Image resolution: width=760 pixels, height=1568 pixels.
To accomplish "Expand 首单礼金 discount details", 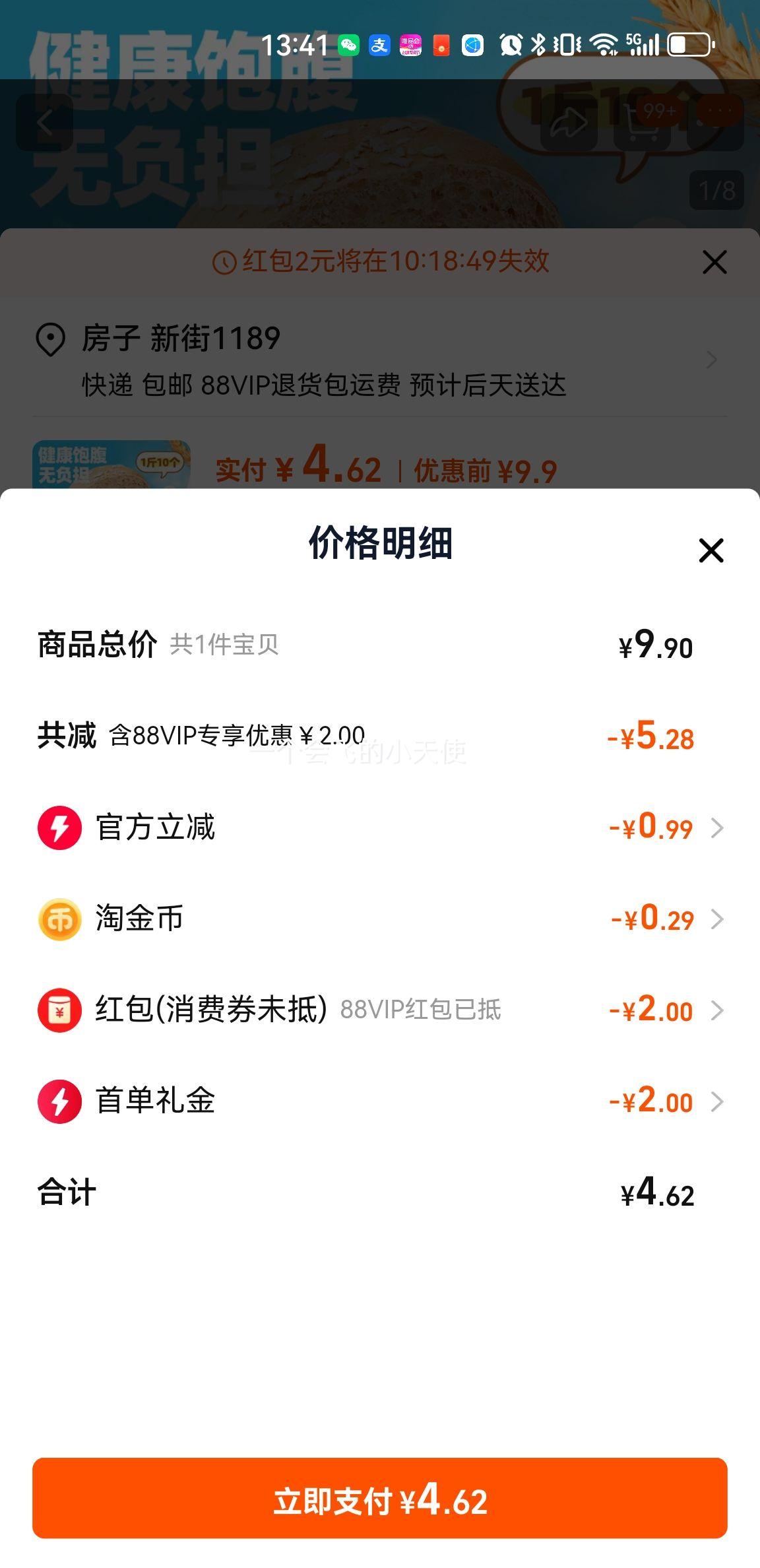I will point(716,1101).
